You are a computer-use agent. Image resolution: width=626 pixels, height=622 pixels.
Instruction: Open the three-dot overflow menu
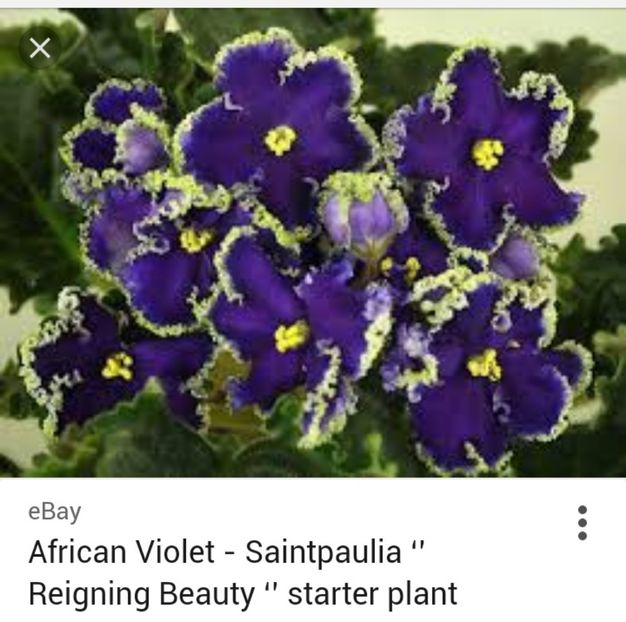pos(582,522)
